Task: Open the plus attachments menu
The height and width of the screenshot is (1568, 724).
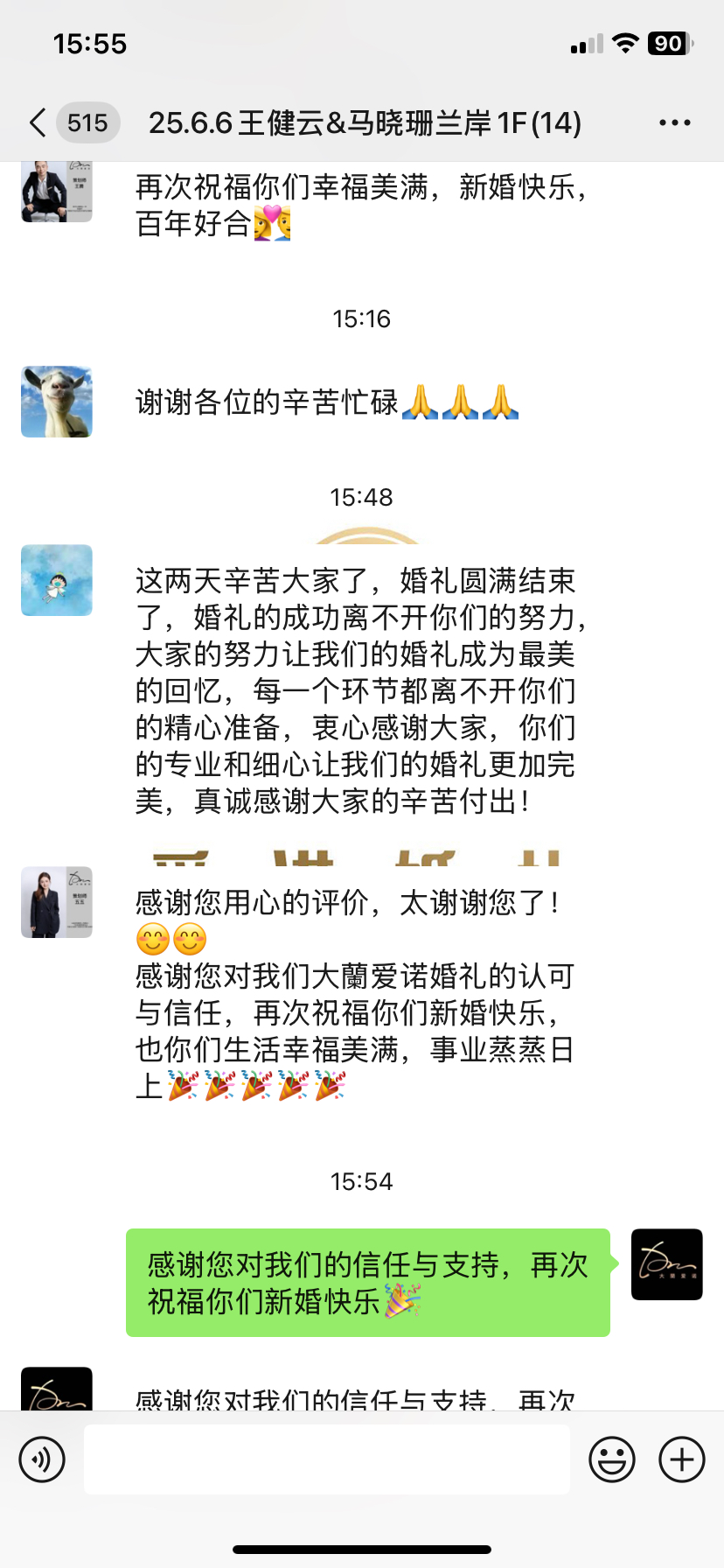Action: click(x=682, y=1459)
